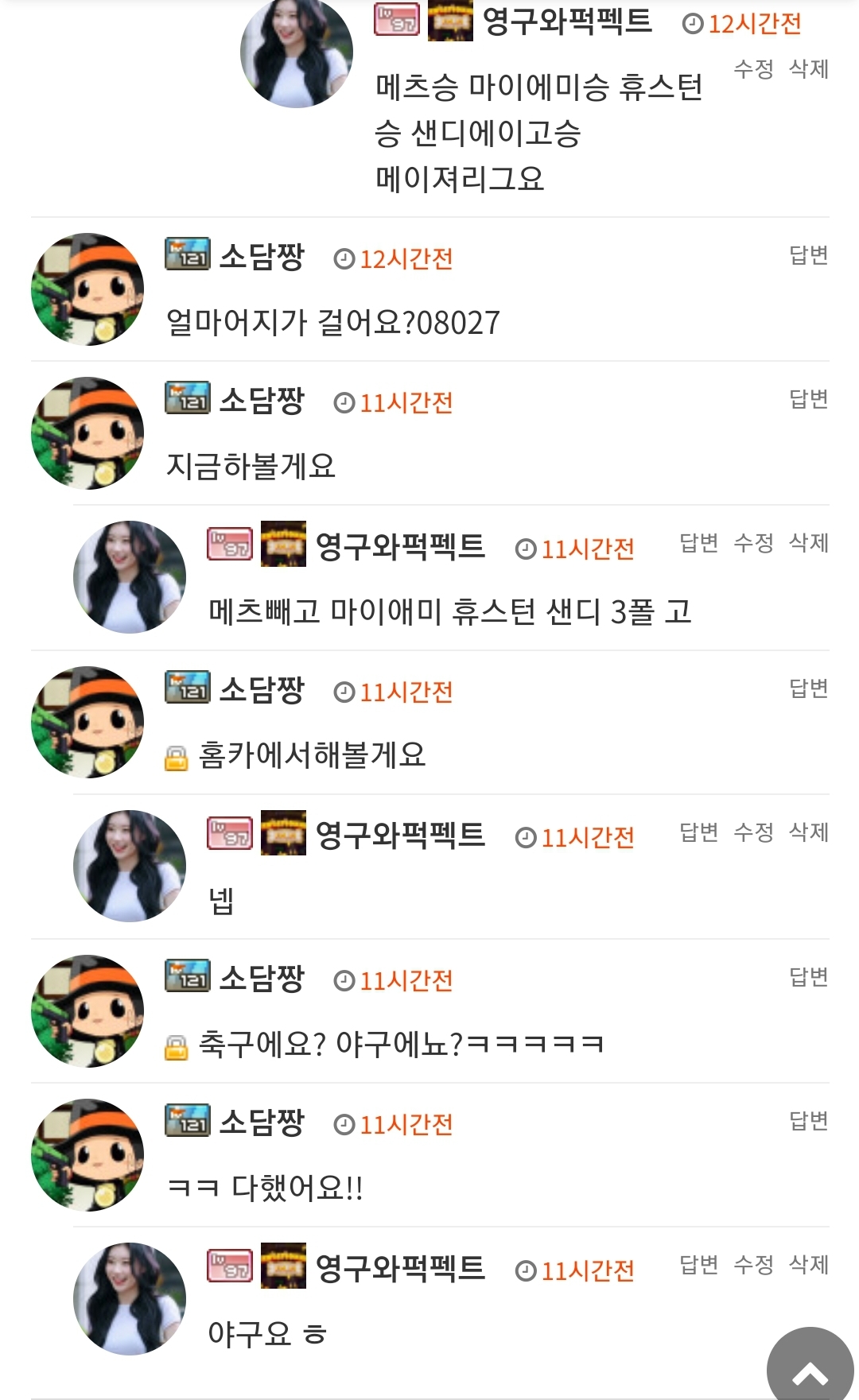Open 영구와퍽펙트 profile picture on 넵 comment
The image size is (859, 1400).
(130, 866)
